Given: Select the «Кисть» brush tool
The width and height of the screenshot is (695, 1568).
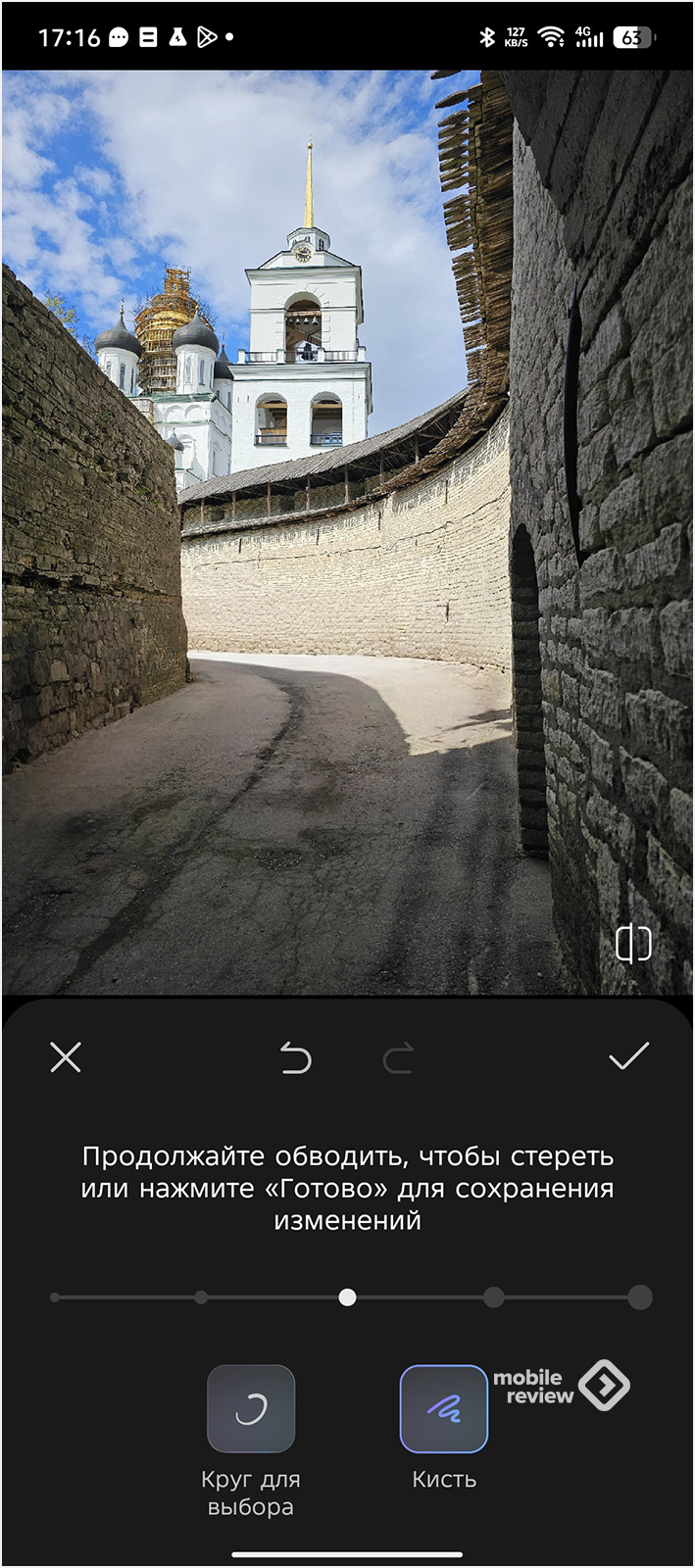Looking at the screenshot, I should point(443,1409).
